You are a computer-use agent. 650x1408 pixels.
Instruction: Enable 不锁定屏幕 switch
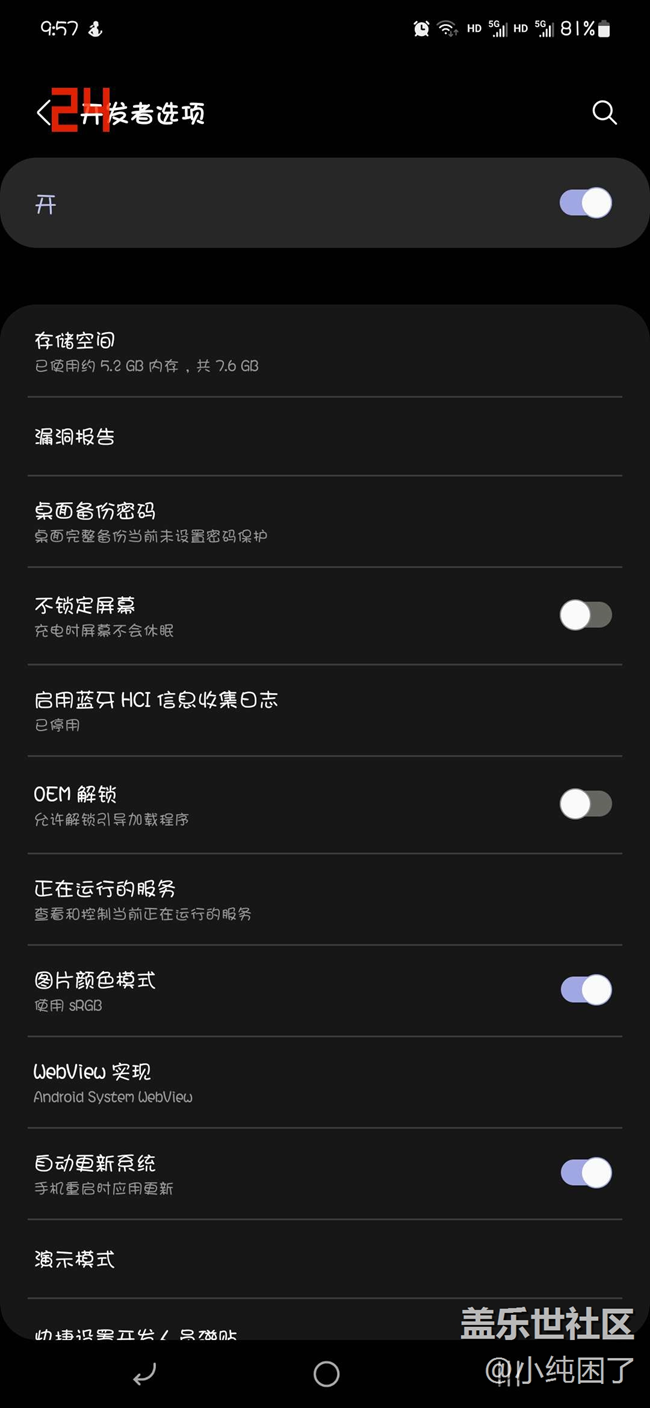(x=585, y=615)
